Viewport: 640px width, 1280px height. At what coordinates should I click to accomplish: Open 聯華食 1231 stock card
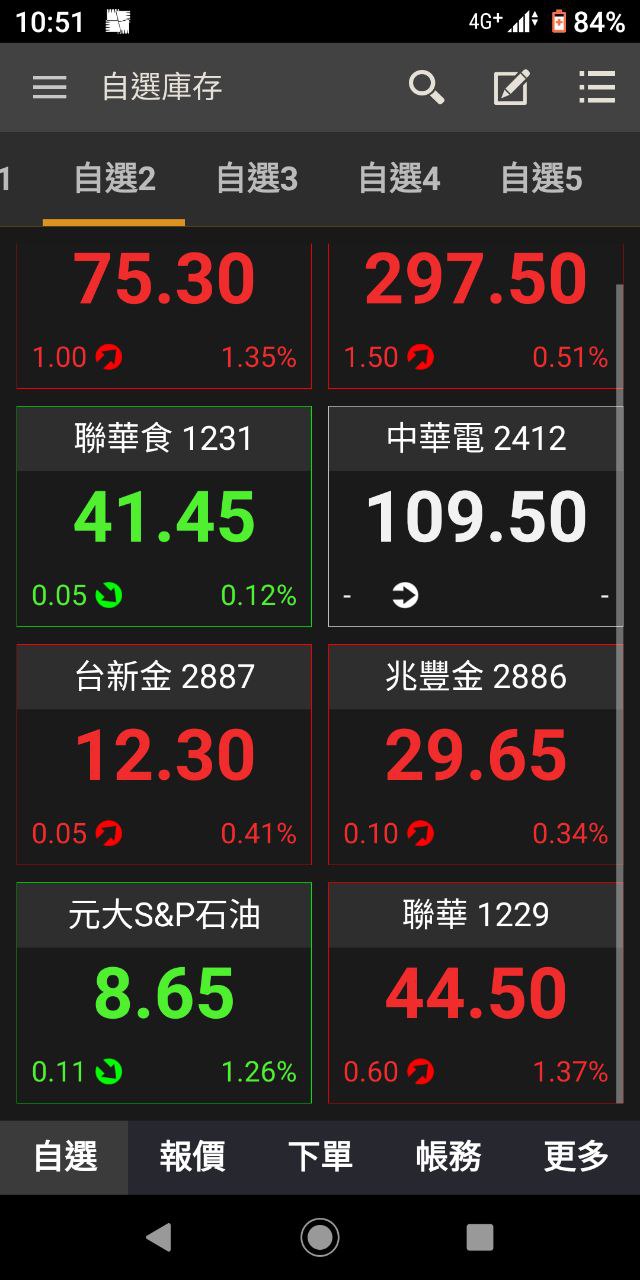pyautogui.click(x=164, y=516)
